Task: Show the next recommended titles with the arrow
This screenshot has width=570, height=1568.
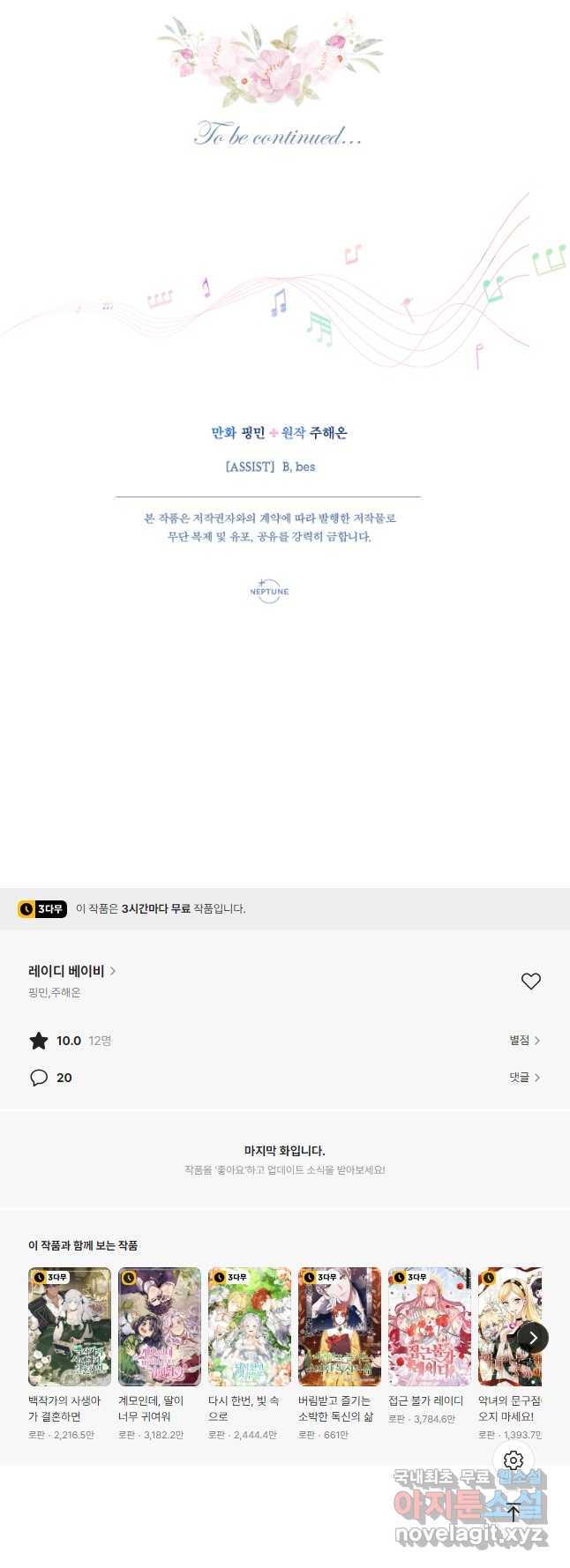Action: 532,1338
